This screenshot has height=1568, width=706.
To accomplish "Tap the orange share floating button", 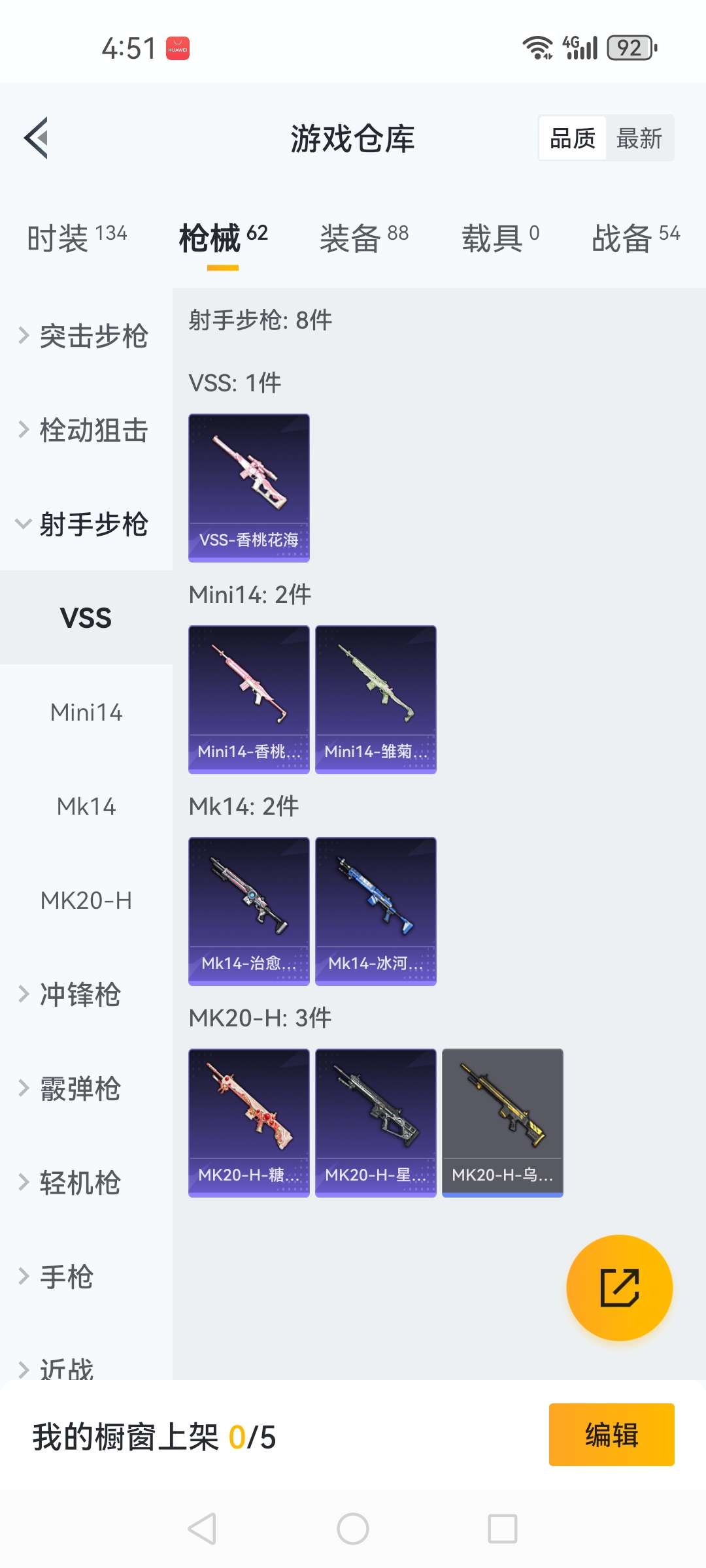I will [620, 1288].
